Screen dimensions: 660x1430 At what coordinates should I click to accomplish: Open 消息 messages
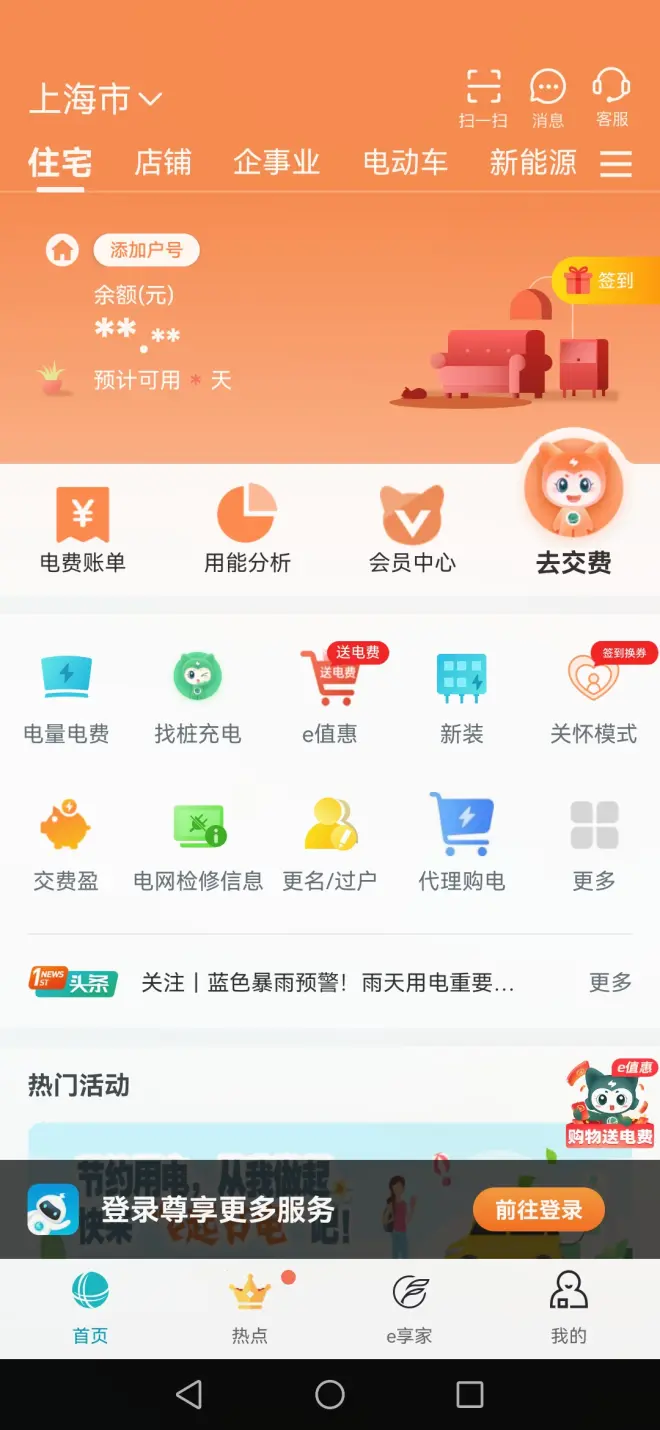pos(547,98)
